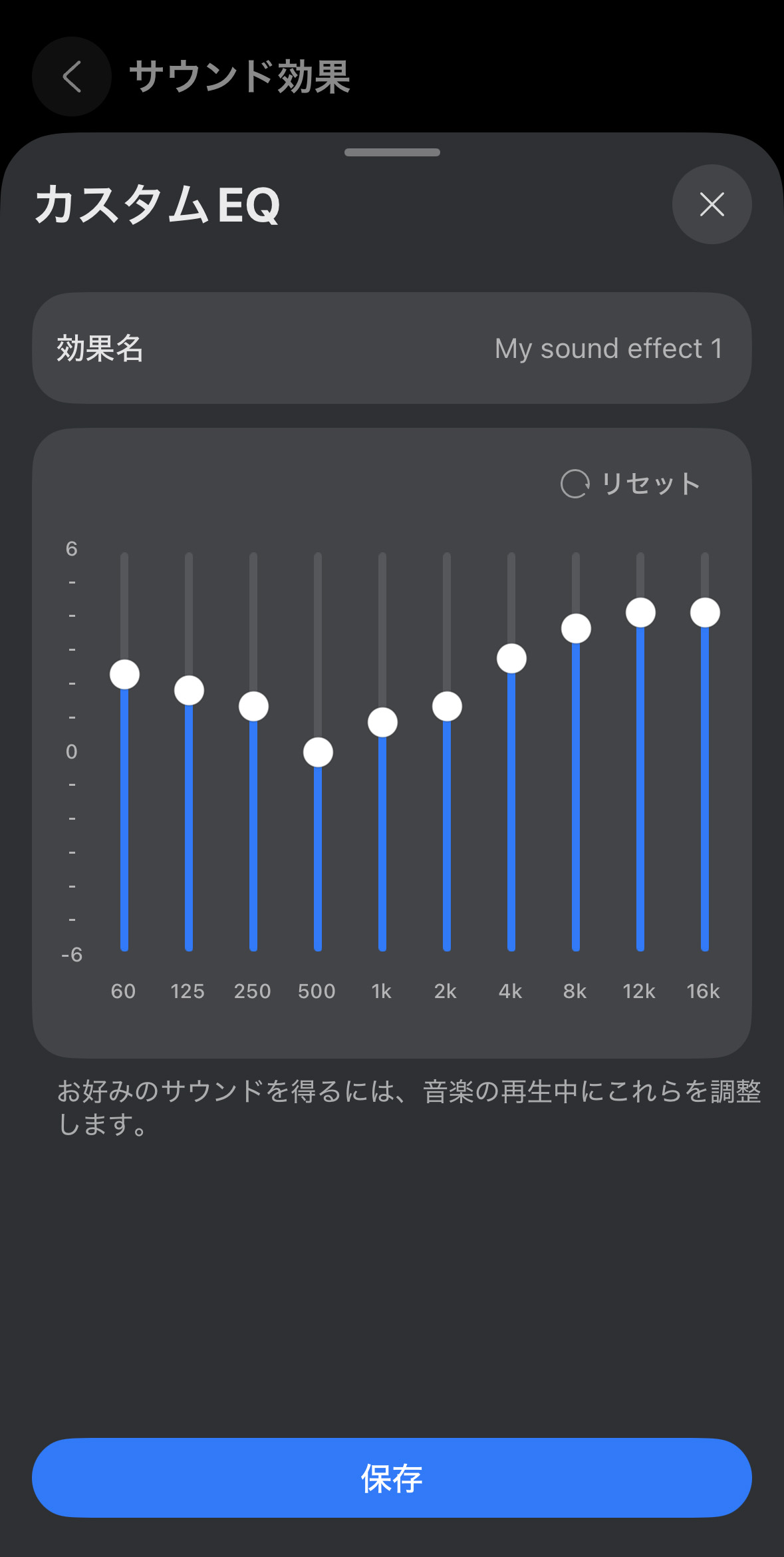
Task: Move the 250 Hz slider handle
Action: click(253, 706)
